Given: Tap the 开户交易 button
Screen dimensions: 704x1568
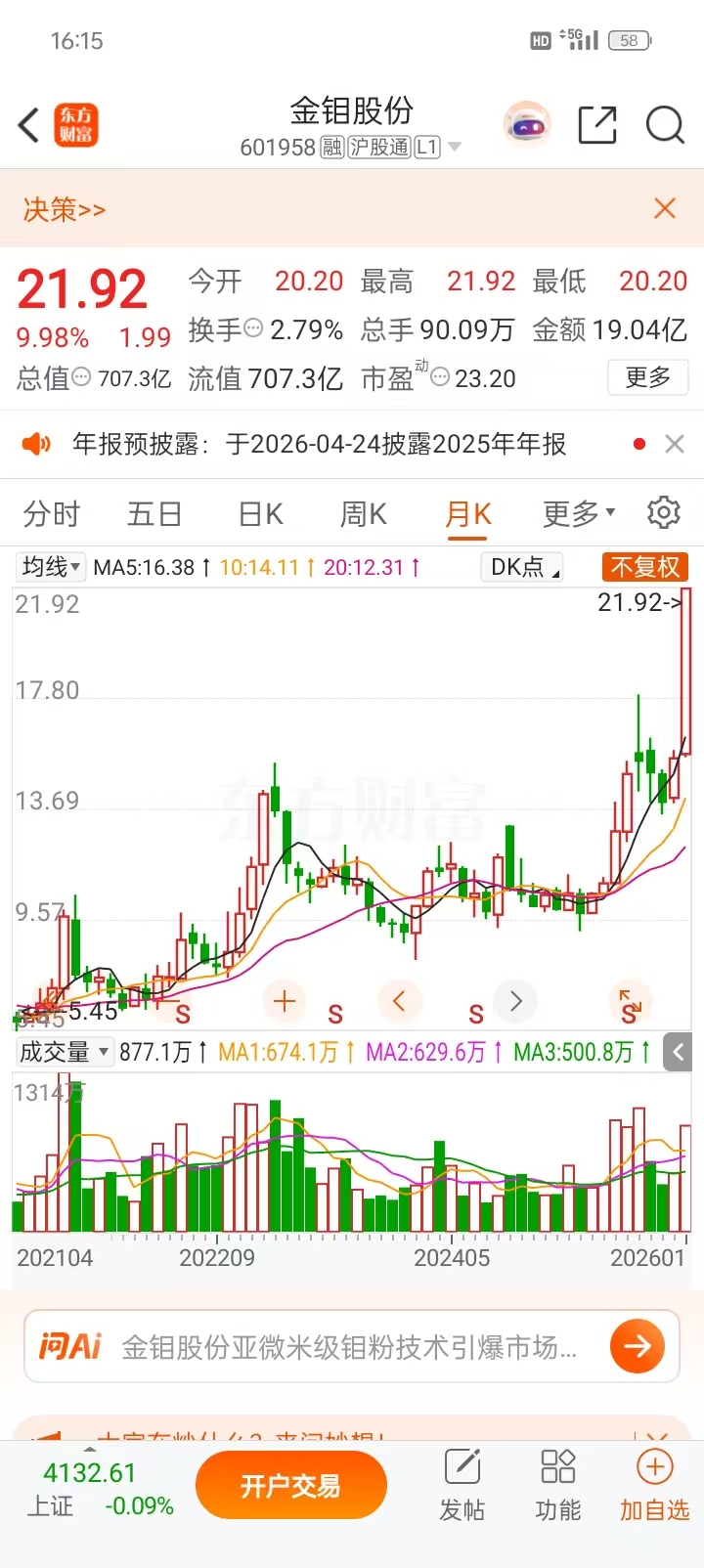Looking at the screenshot, I should (290, 1486).
